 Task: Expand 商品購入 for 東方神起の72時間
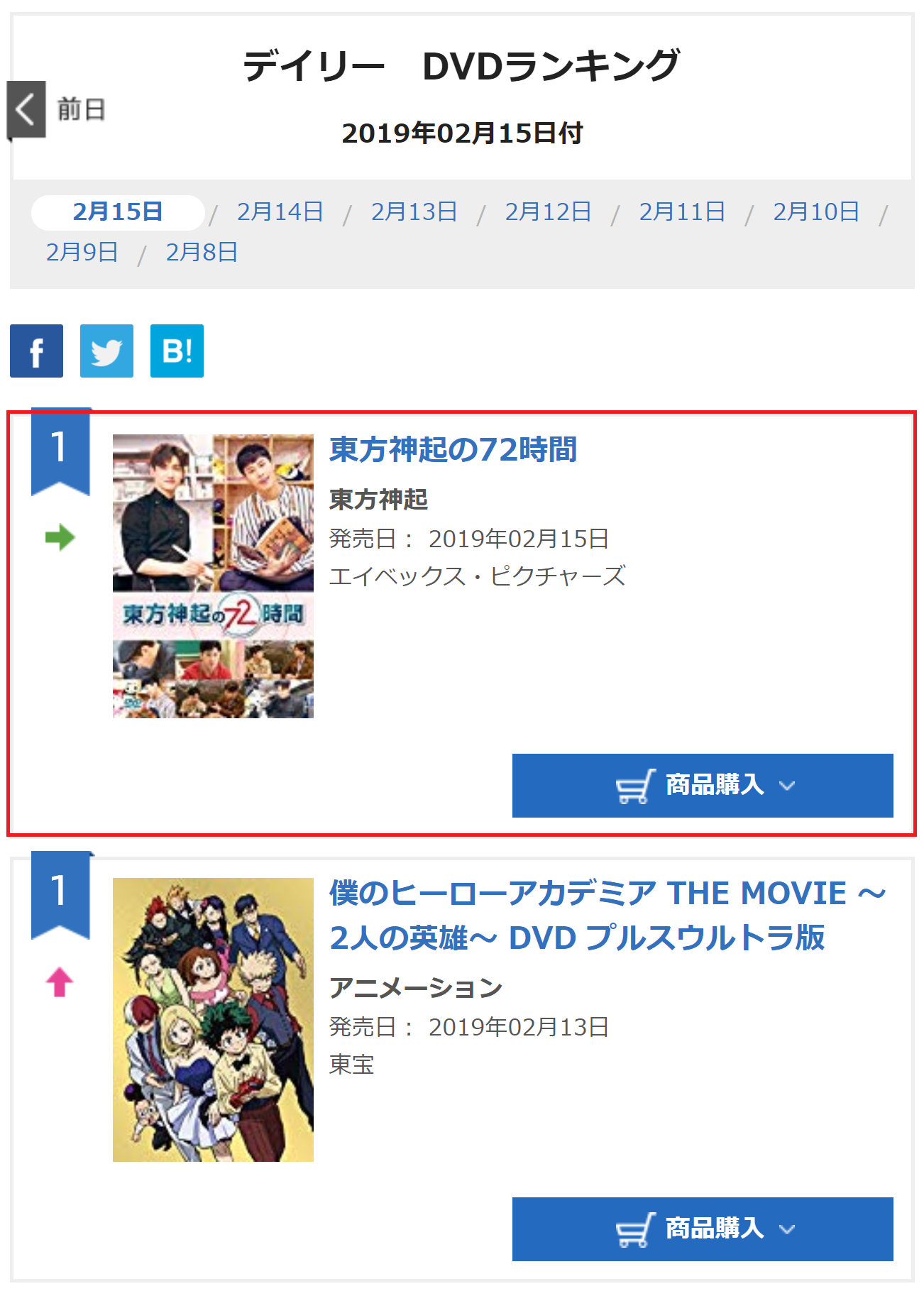coord(702,785)
